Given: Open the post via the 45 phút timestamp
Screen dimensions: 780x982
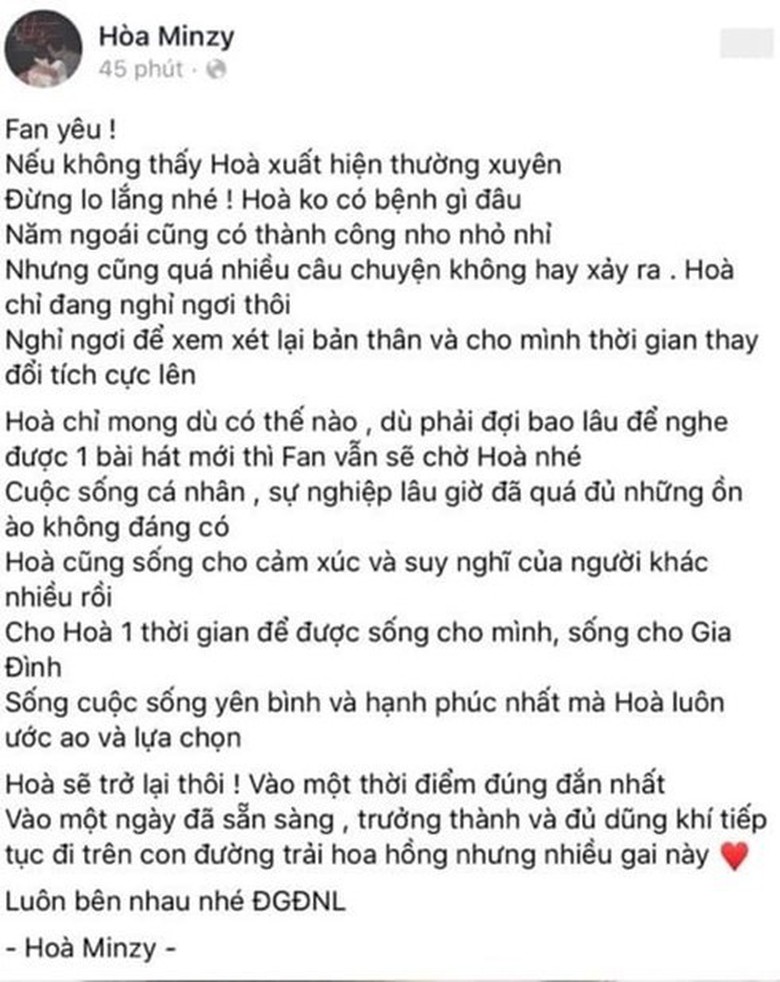Looking at the screenshot, I should click(x=141, y=69).
